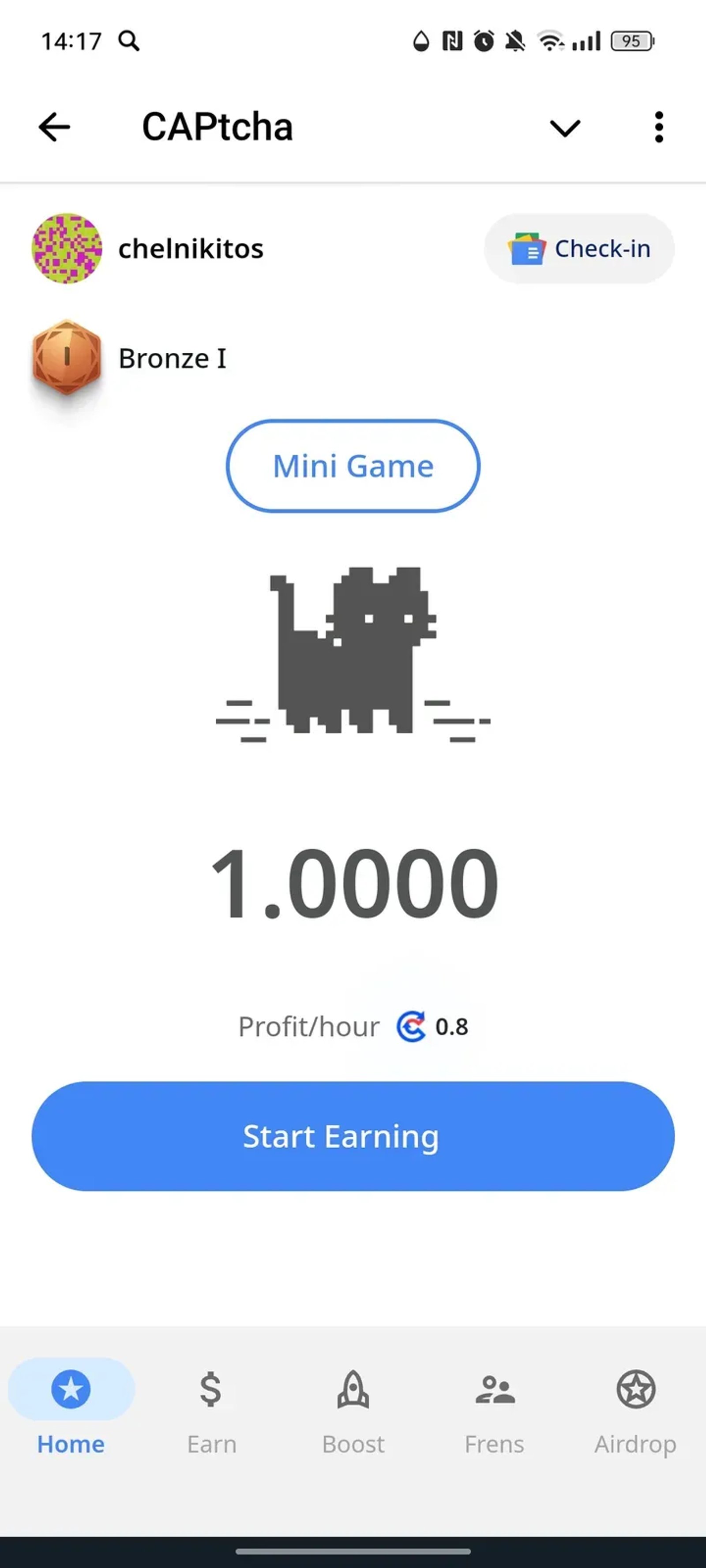This screenshot has height=1568, width=706.
Task: Select the Frens people icon
Action: pyautogui.click(x=494, y=1390)
